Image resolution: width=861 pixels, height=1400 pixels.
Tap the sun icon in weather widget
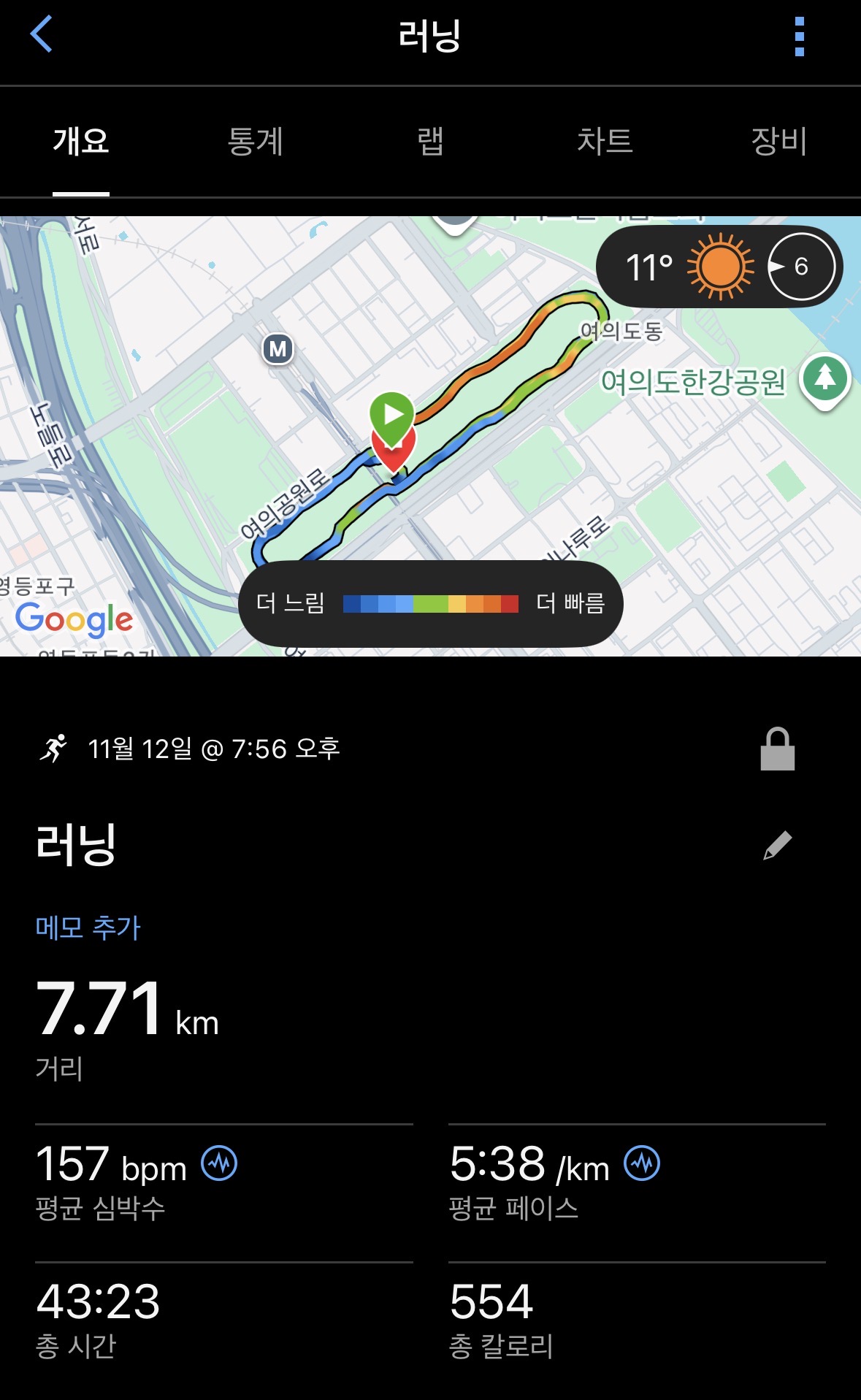pyautogui.click(x=720, y=267)
